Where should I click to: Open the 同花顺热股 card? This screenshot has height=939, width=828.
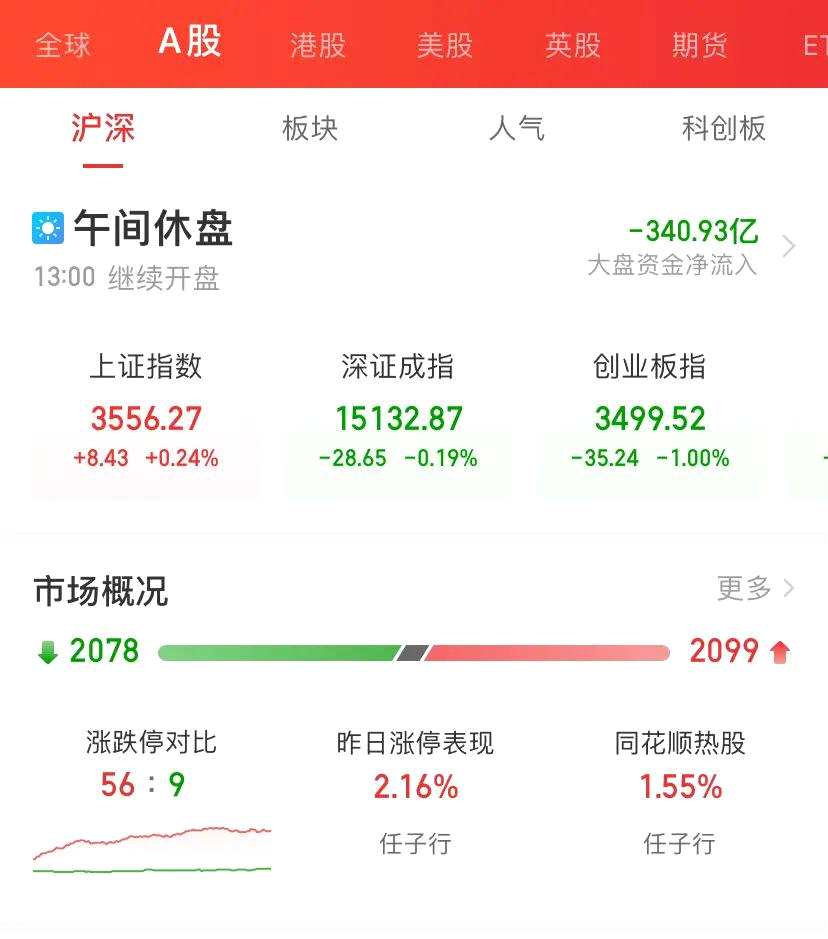tap(680, 790)
